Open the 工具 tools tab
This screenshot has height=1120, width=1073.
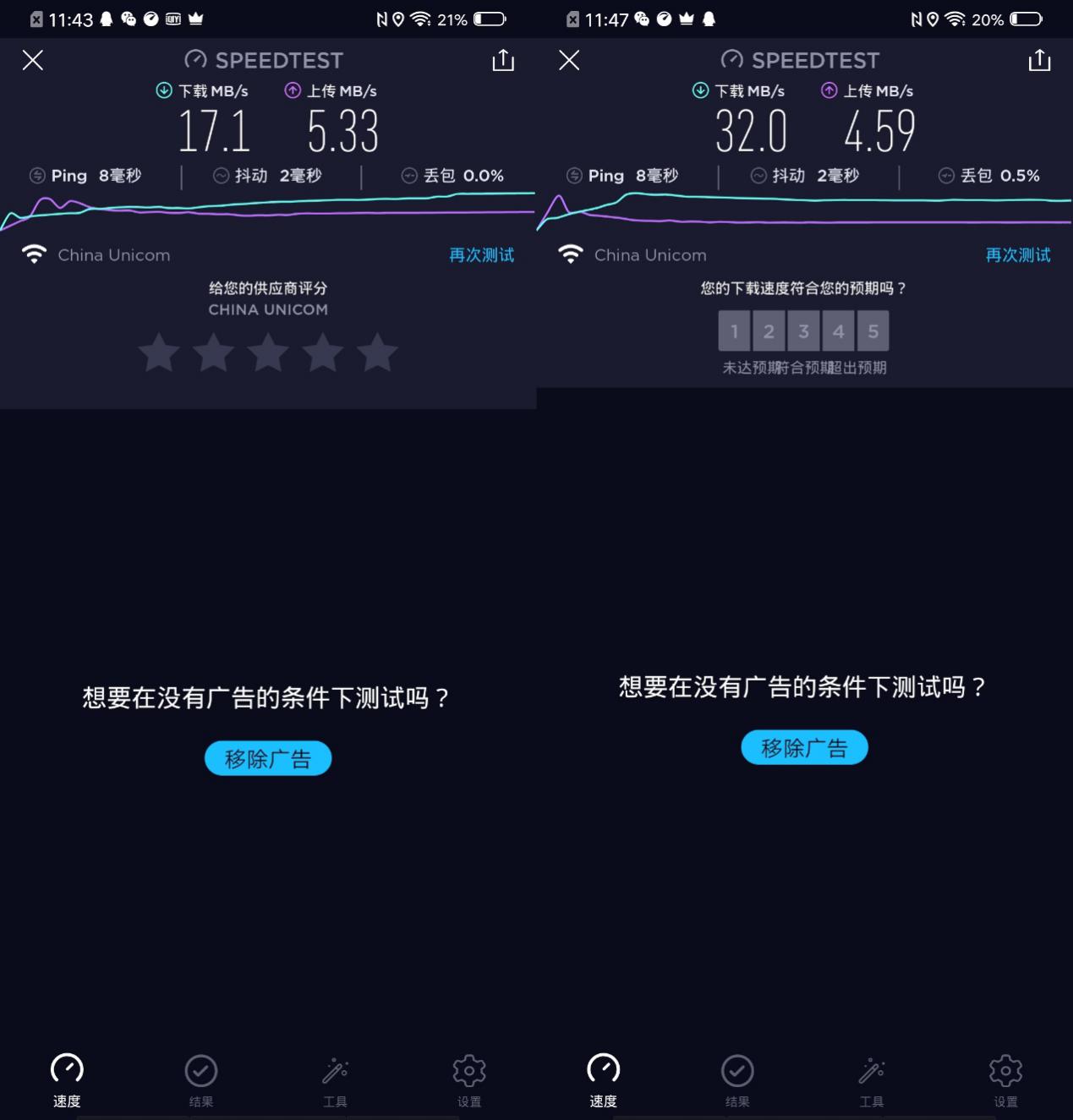tap(335, 1078)
